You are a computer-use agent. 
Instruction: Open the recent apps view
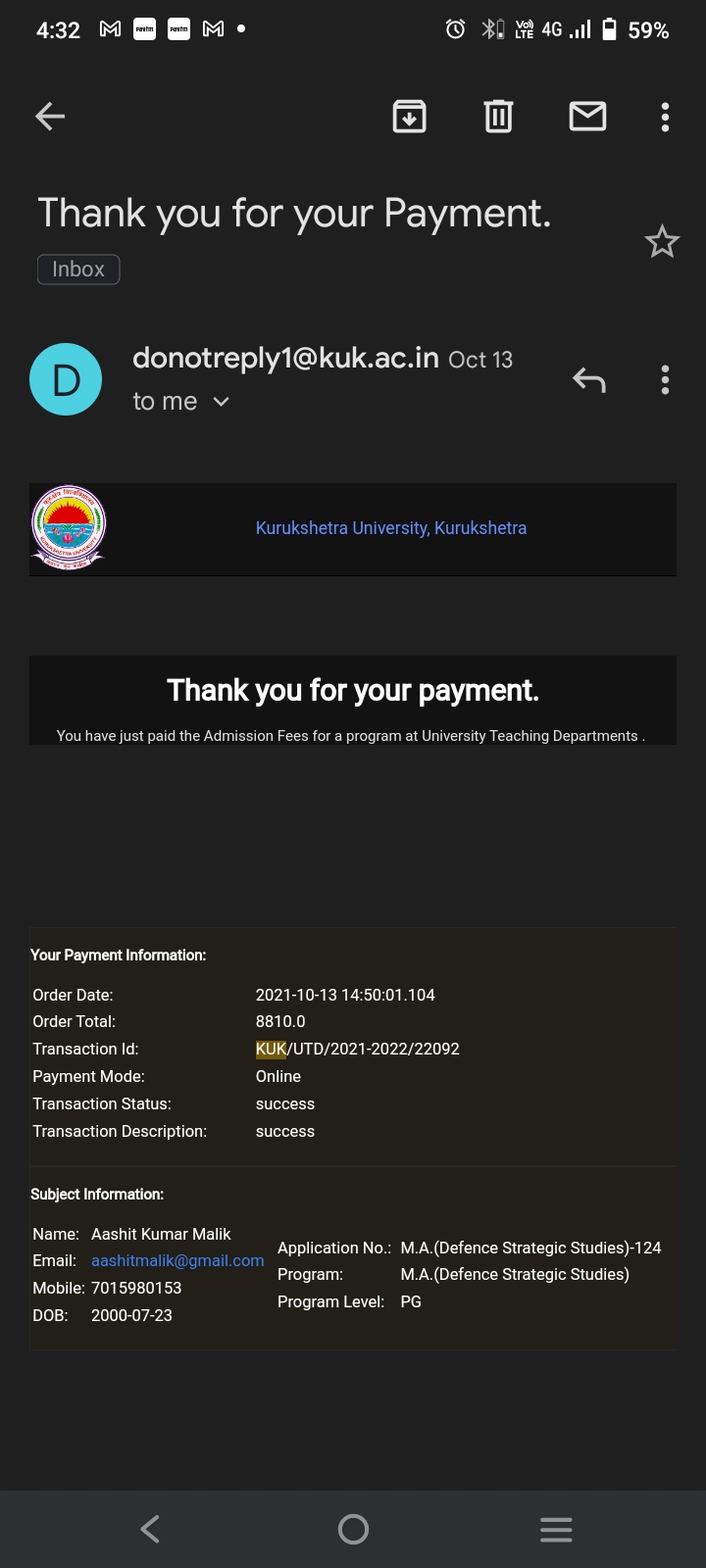(556, 1529)
